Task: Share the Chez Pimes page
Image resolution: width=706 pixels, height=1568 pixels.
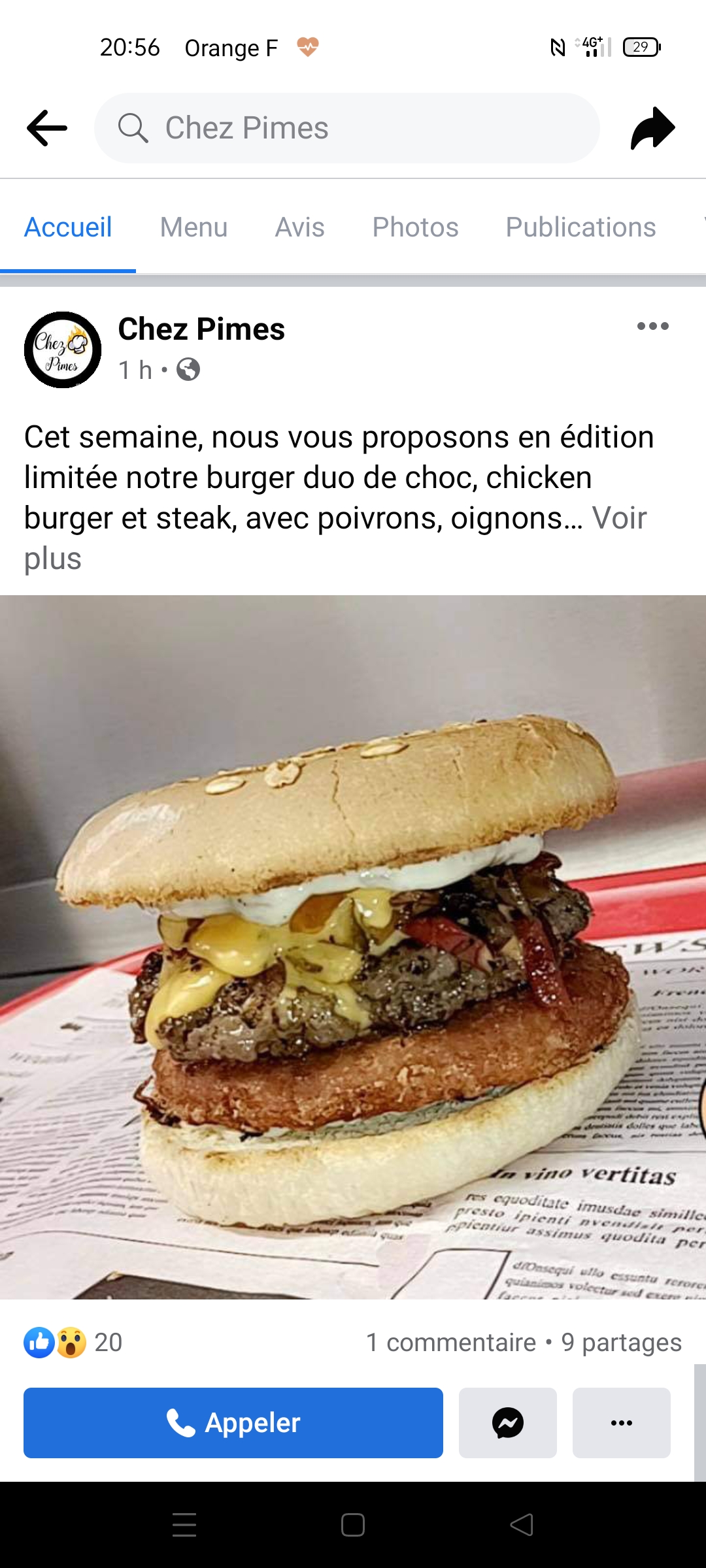Action: point(652,128)
